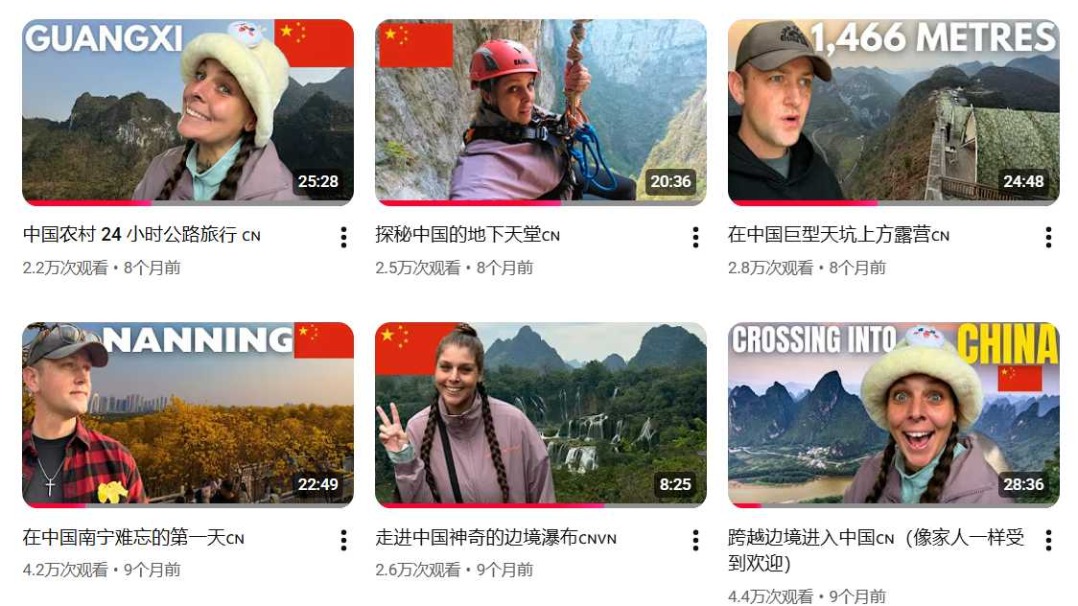1078x606 pixels.
Task: Open more options for 在中国南宁难忘的第一天
Action: point(343,540)
